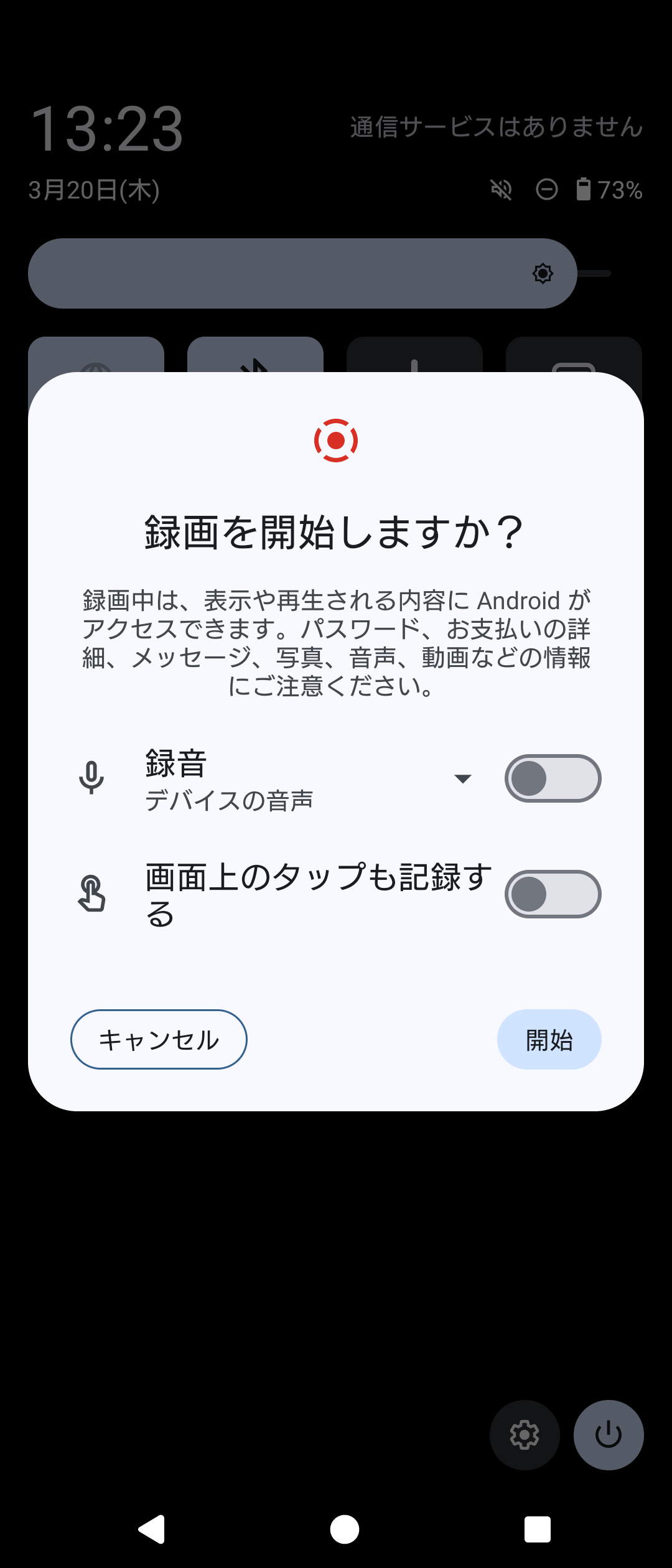This screenshot has width=672, height=1568.
Task: Go to the home screen
Action: [x=345, y=1529]
